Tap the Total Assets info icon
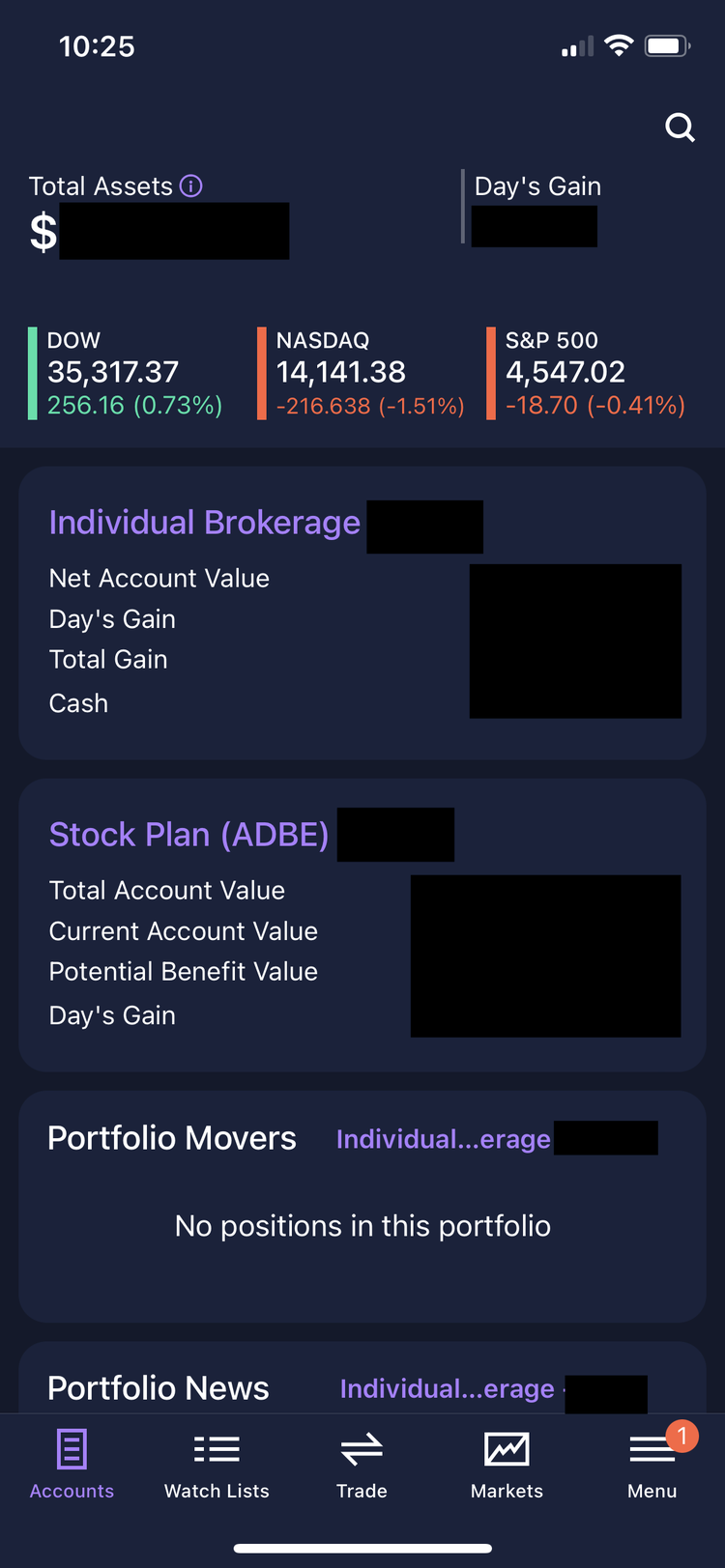The width and height of the screenshot is (725, 1568). click(190, 185)
